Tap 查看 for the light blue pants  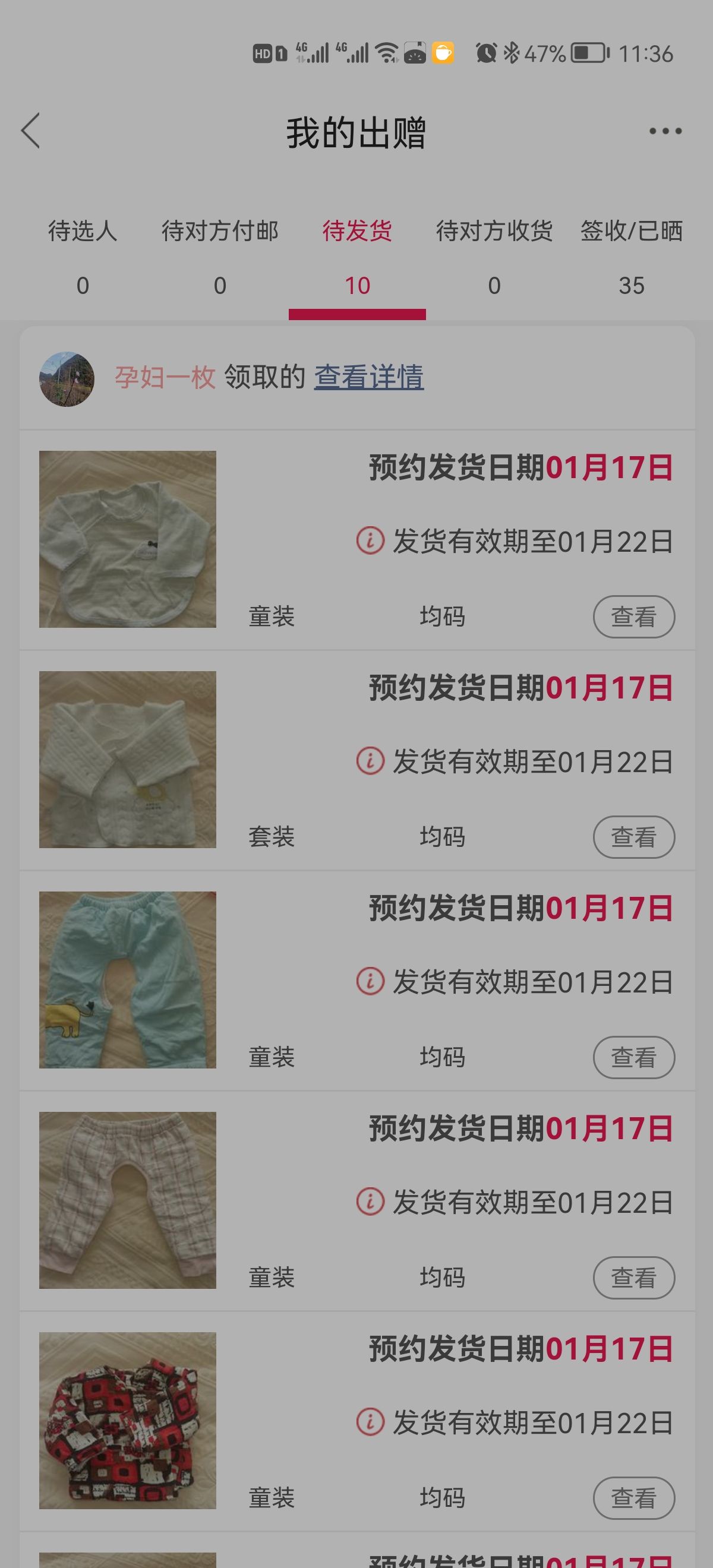pos(634,1057)
